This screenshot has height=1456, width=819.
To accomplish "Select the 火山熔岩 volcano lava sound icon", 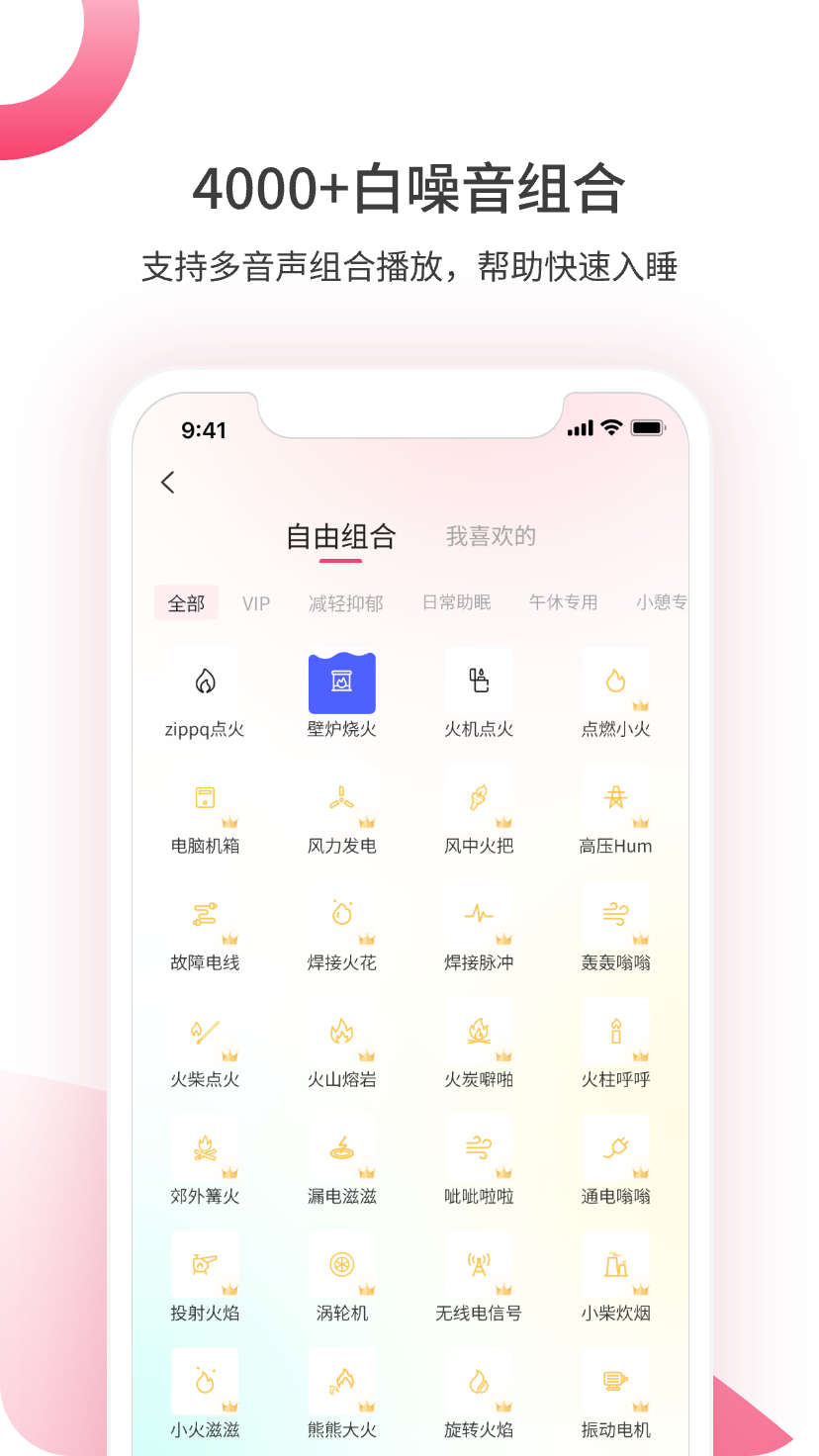I will (341, 1033).
